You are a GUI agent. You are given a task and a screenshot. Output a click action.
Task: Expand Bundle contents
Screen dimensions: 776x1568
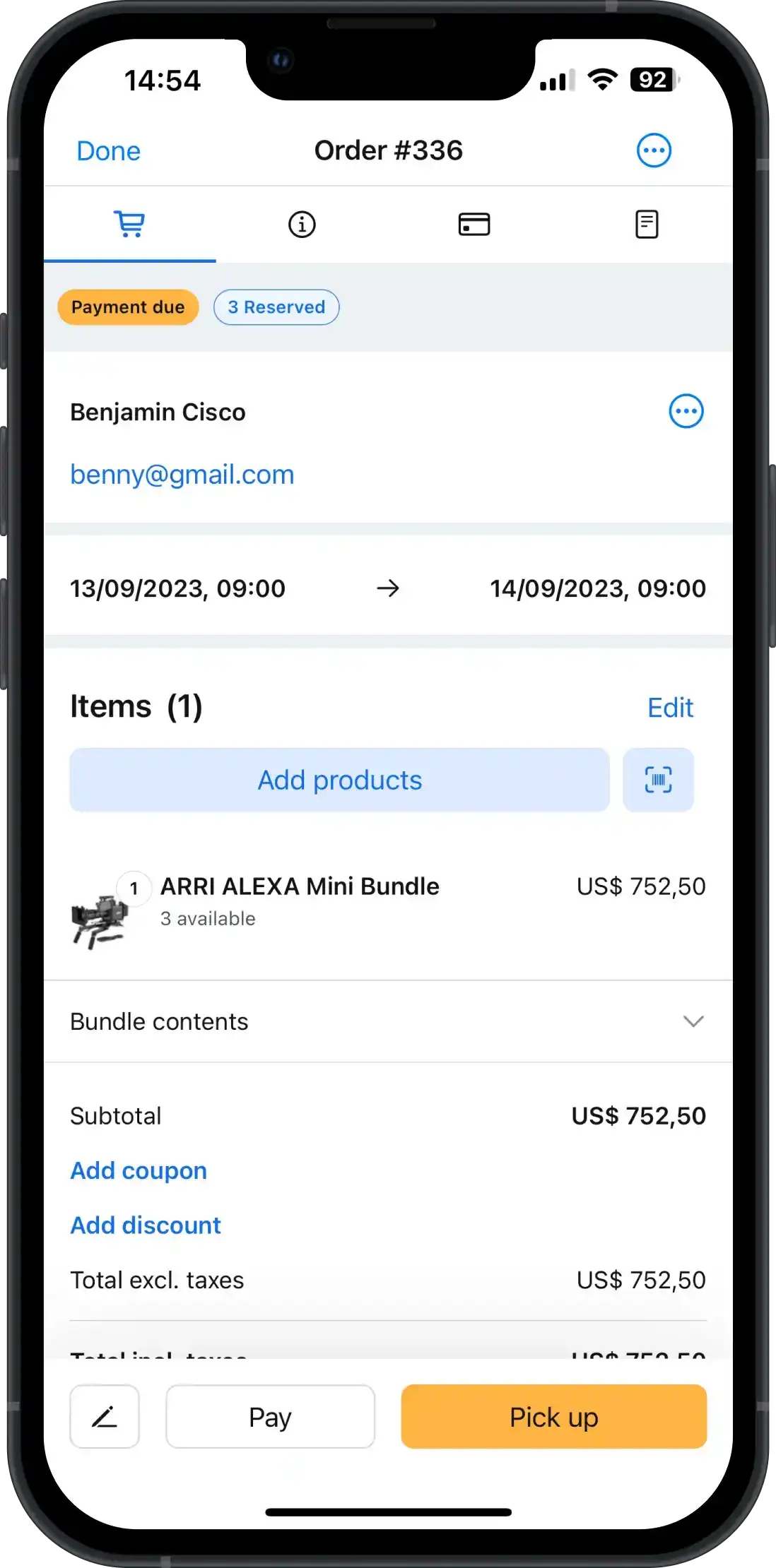coord(387,1022)
